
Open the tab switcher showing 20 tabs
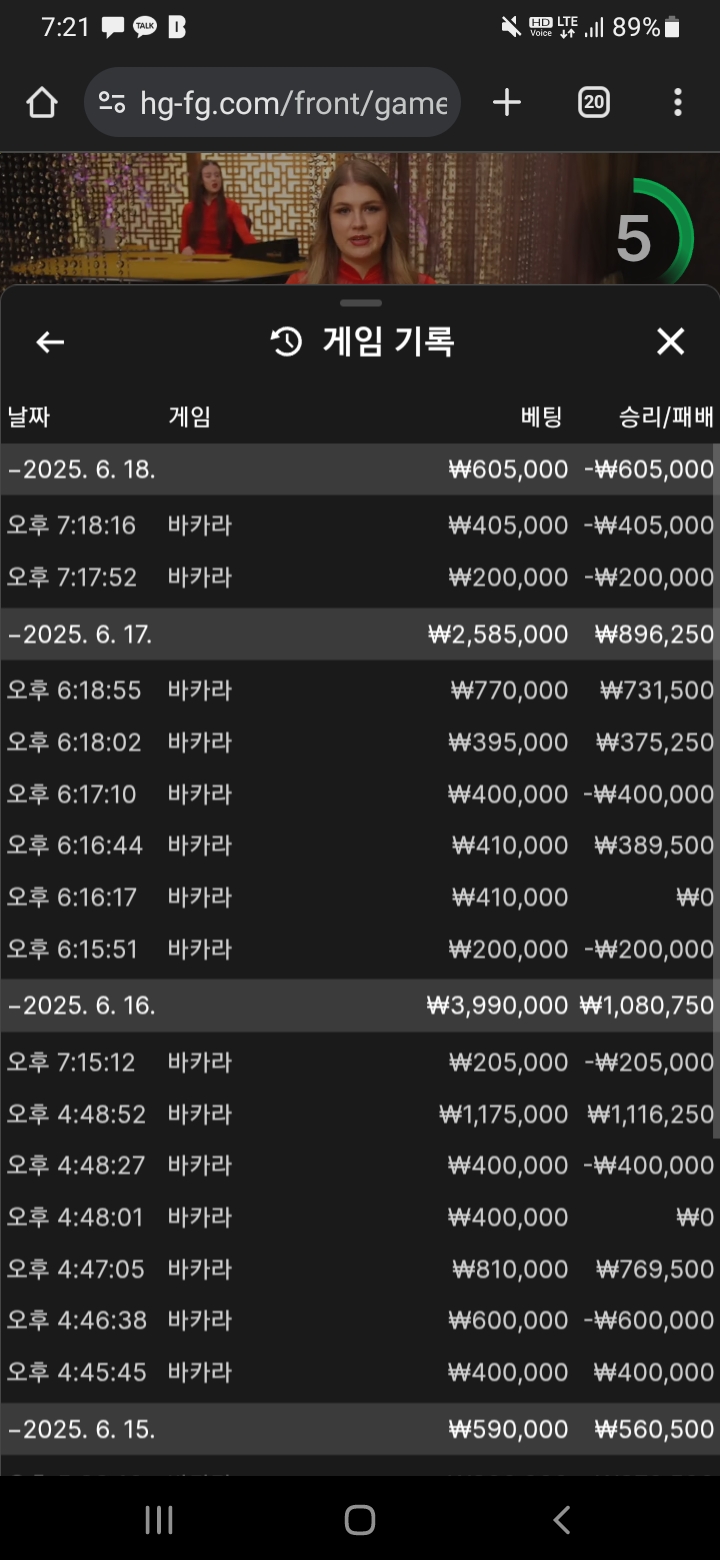(x=593, y=102)
